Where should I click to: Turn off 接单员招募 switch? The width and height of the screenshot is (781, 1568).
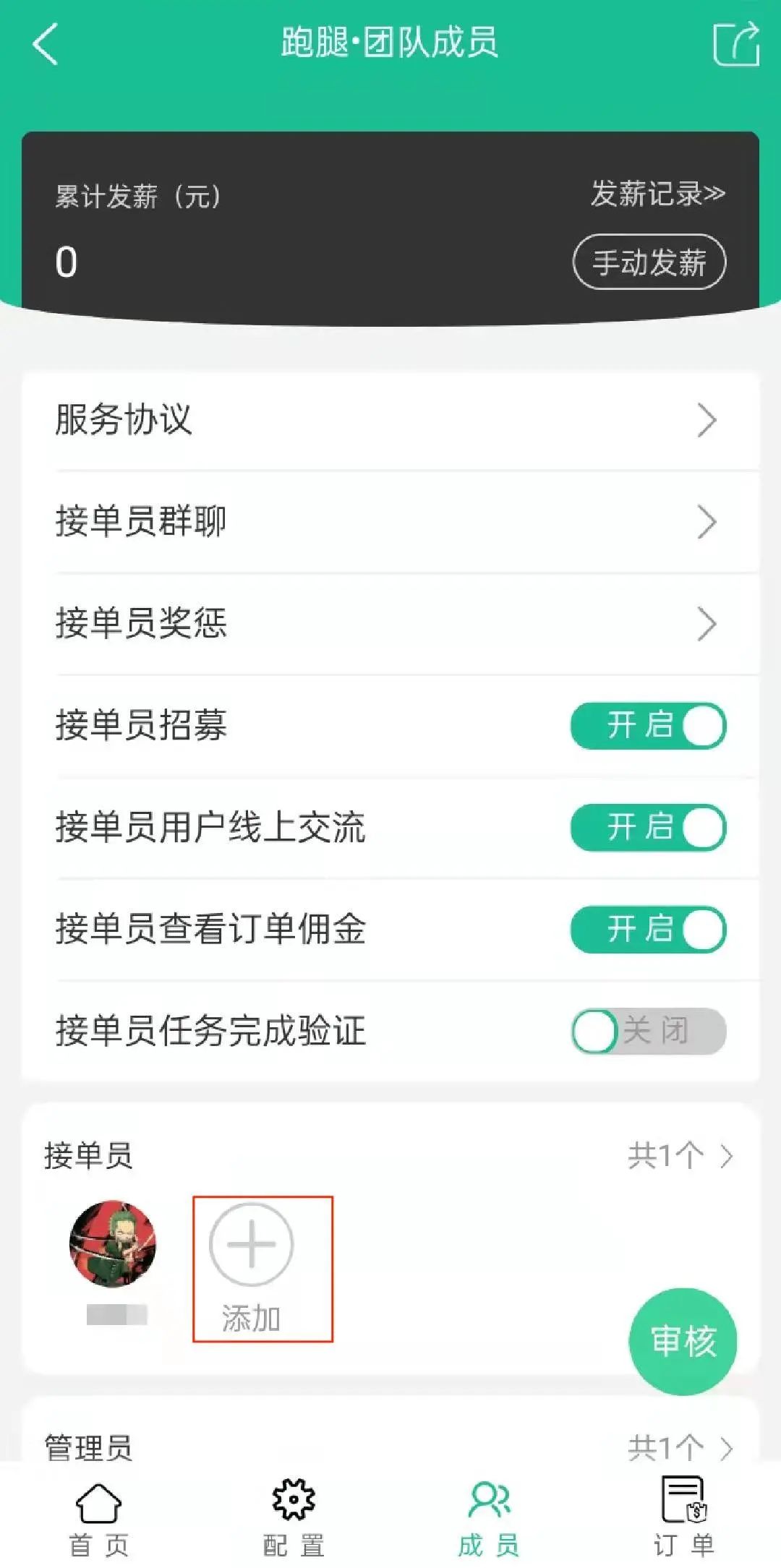[648, 726]
